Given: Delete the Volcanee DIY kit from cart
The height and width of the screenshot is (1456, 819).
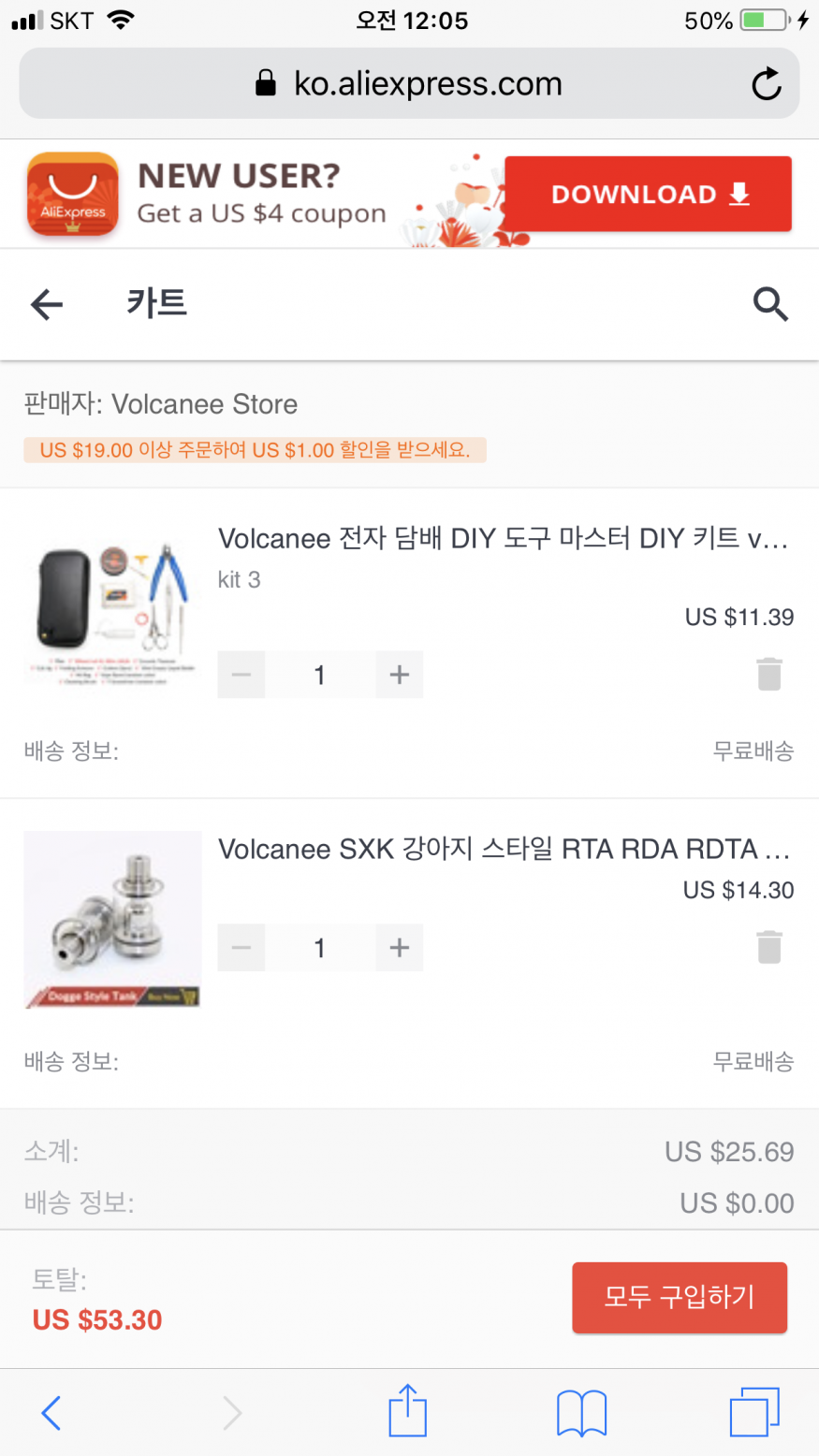Looking at the screenshot, I should click(x=769, y=674).
